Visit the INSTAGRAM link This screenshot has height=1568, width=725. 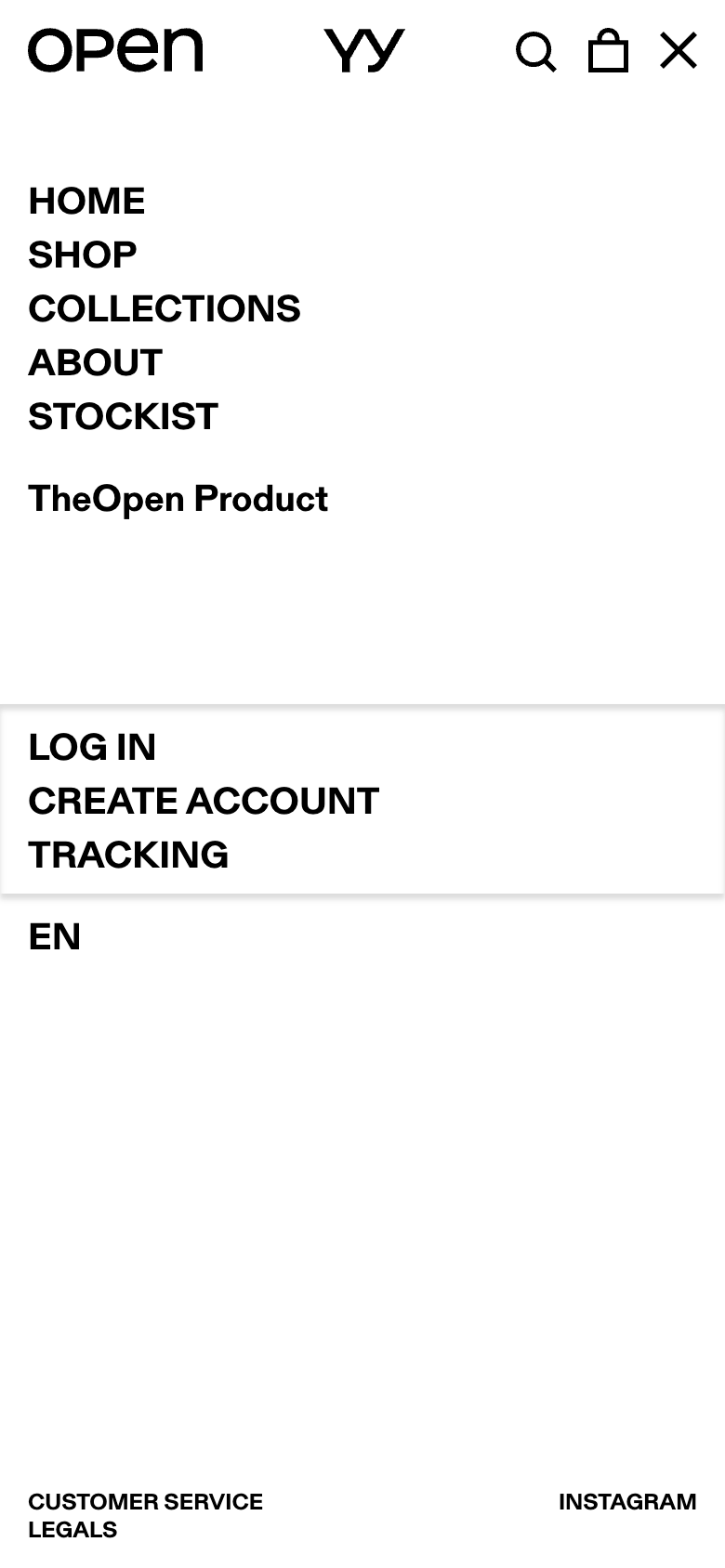click(x=627, y=1502)
